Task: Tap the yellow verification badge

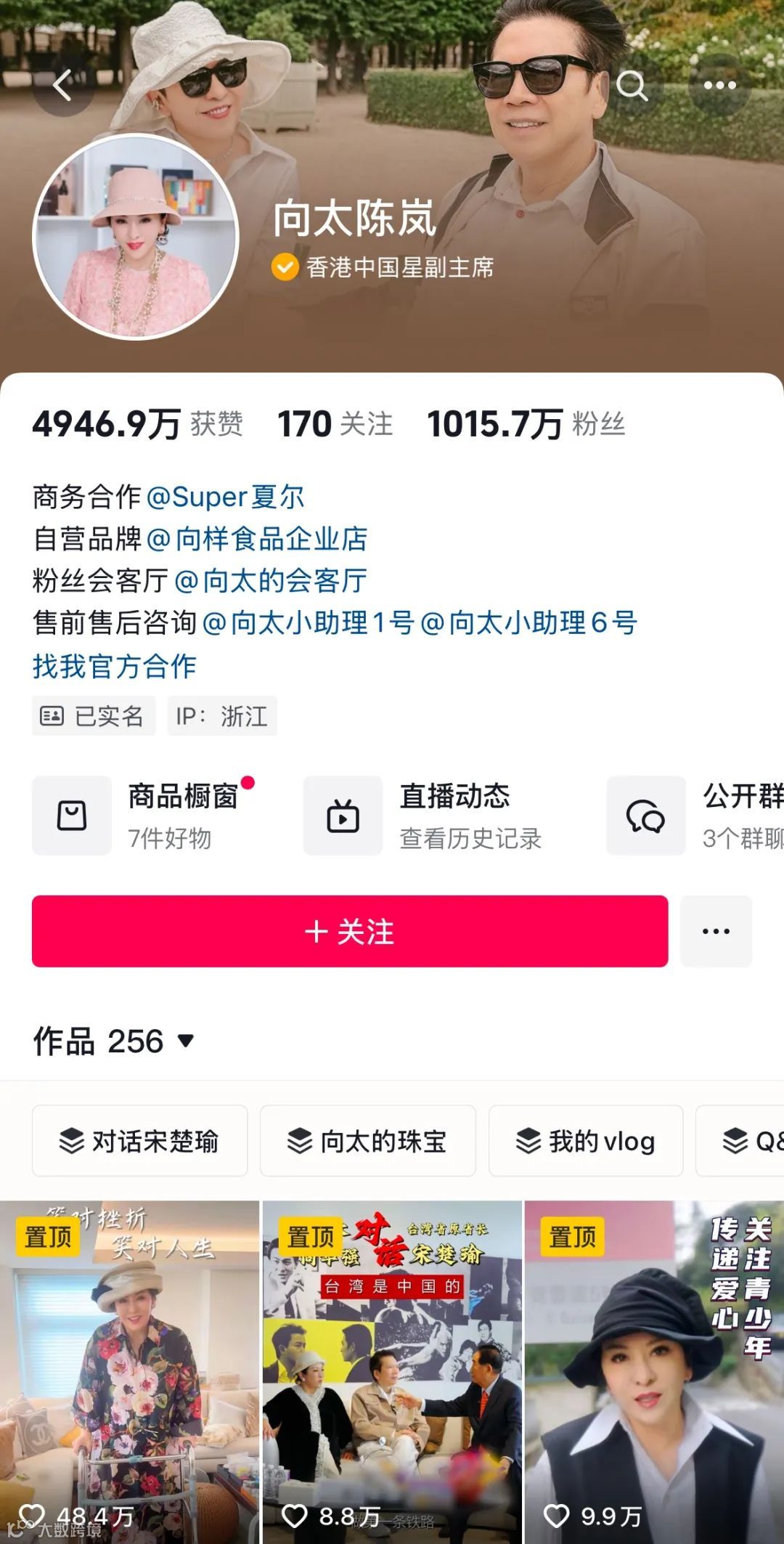Action: 285,268
